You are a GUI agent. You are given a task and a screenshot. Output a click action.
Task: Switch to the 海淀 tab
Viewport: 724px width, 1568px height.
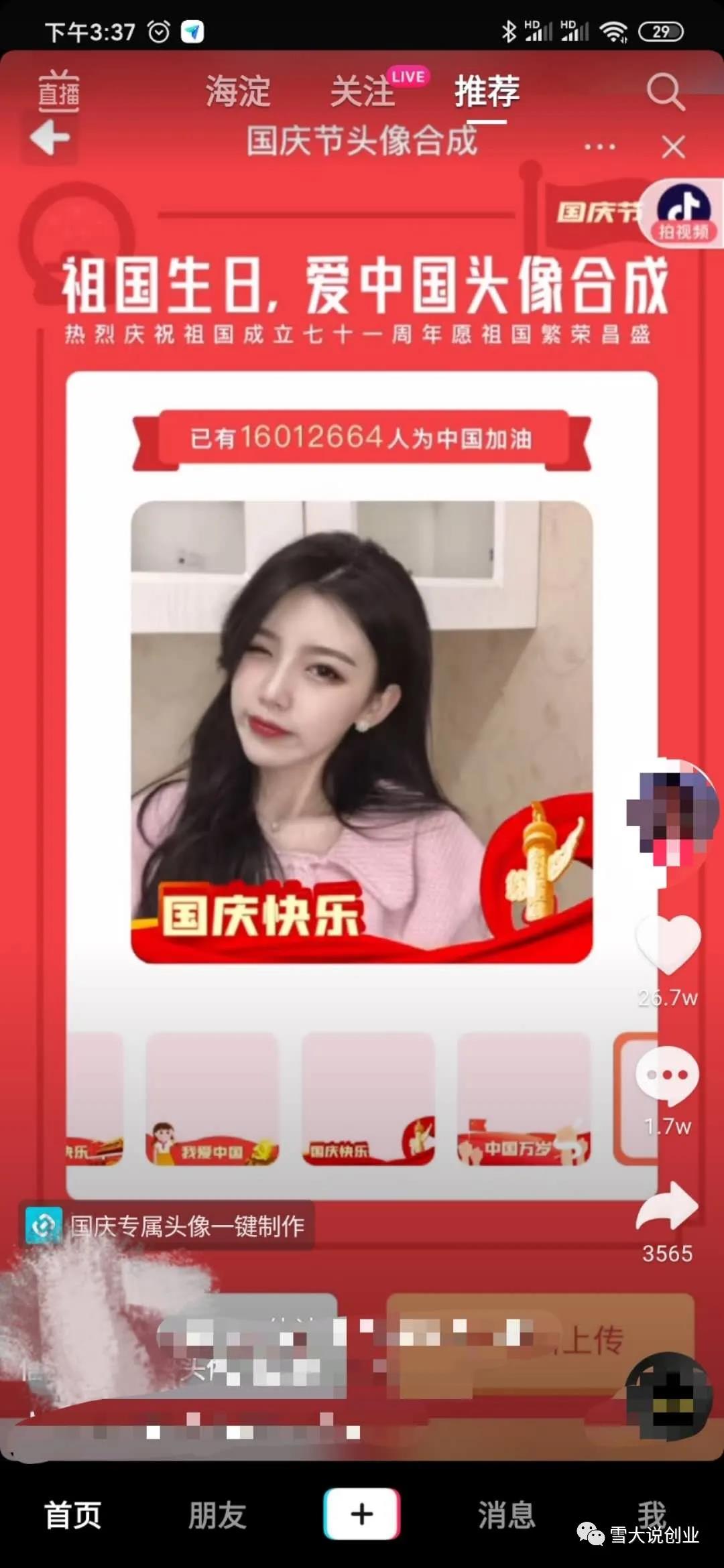[x=238, y=91]
